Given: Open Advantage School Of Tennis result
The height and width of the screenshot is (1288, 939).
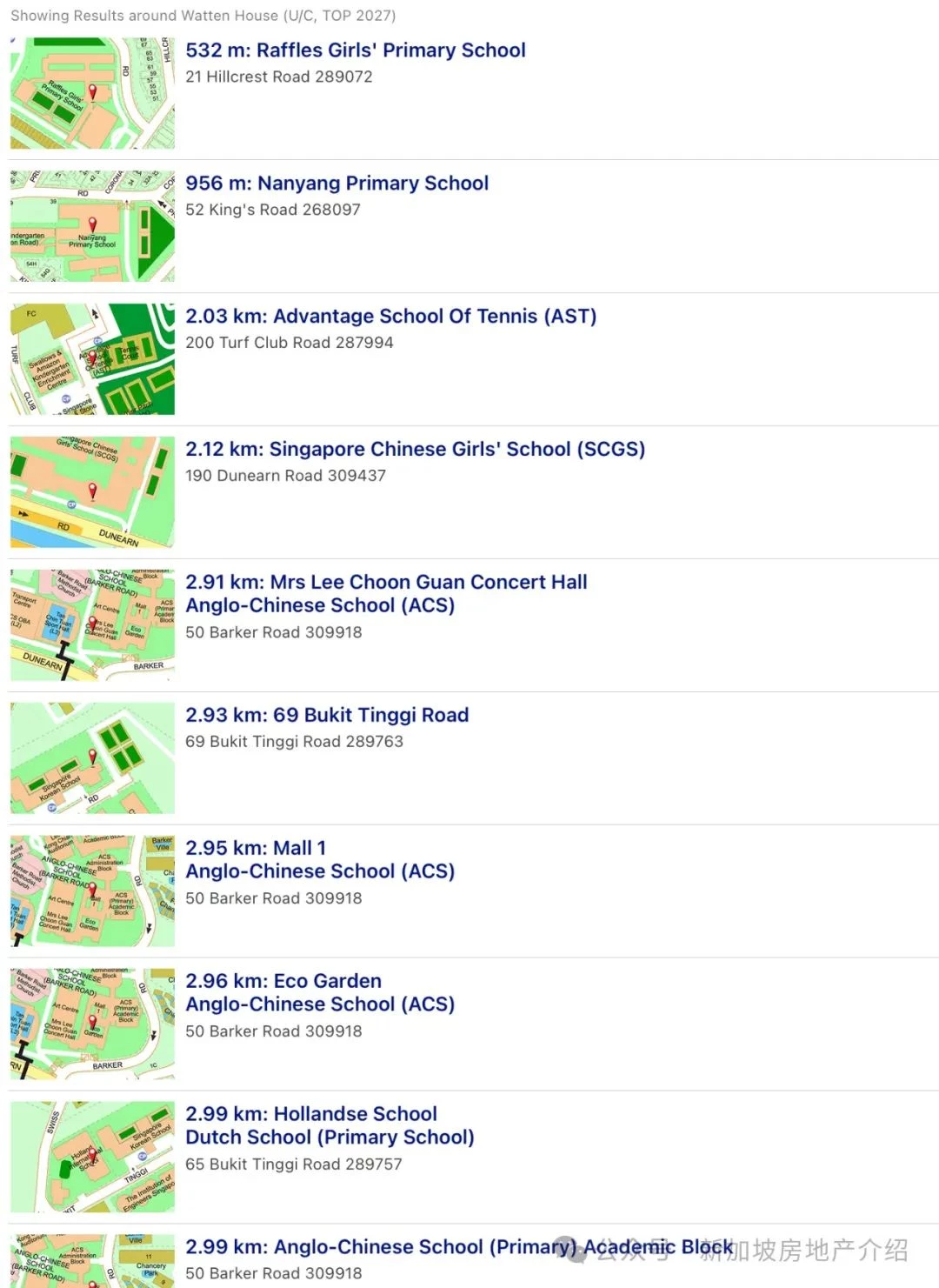Looking at the screenshot, I should coord(390,317).
